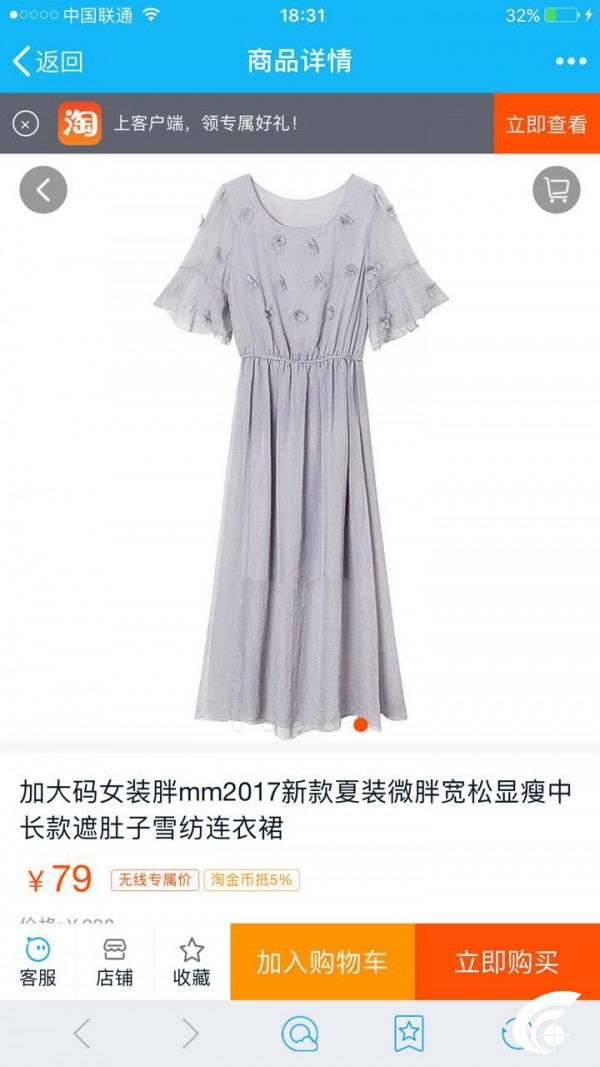Open the three-dot overflow menu
Screen dimensions: 600x1067
click(x=571, y=62)
